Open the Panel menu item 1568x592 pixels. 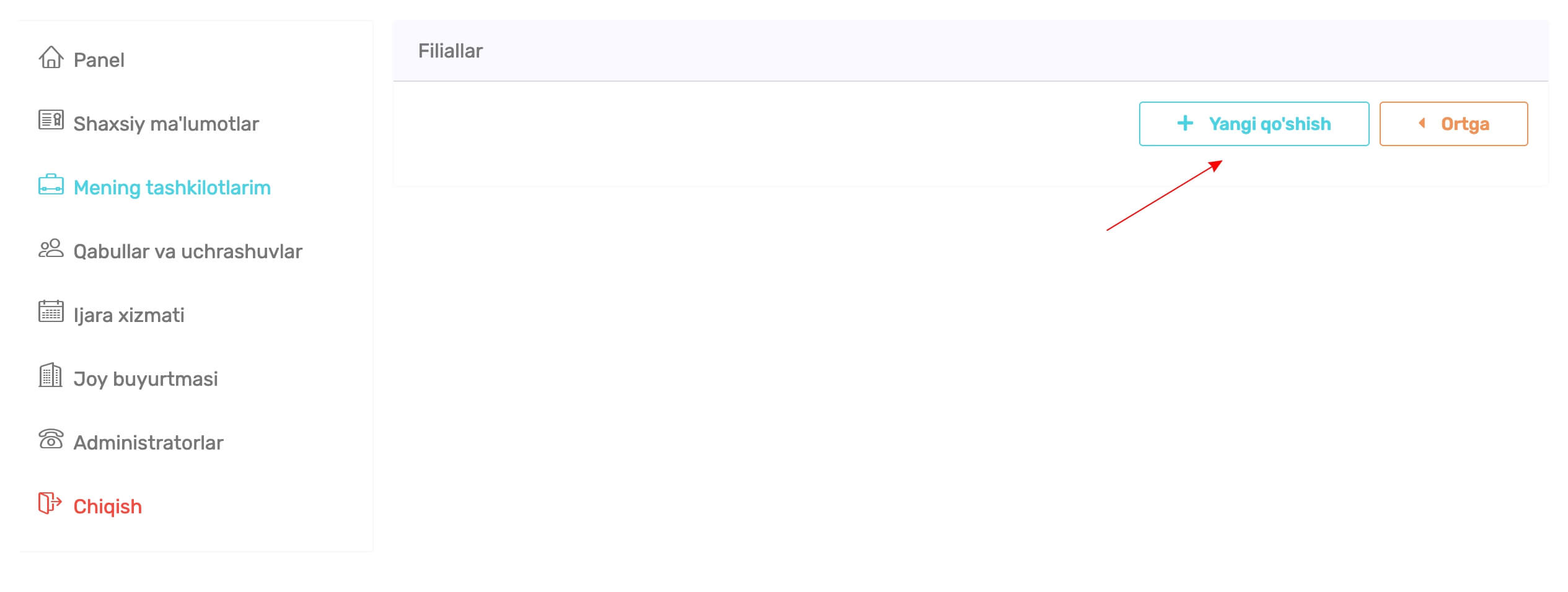(99, 60)
